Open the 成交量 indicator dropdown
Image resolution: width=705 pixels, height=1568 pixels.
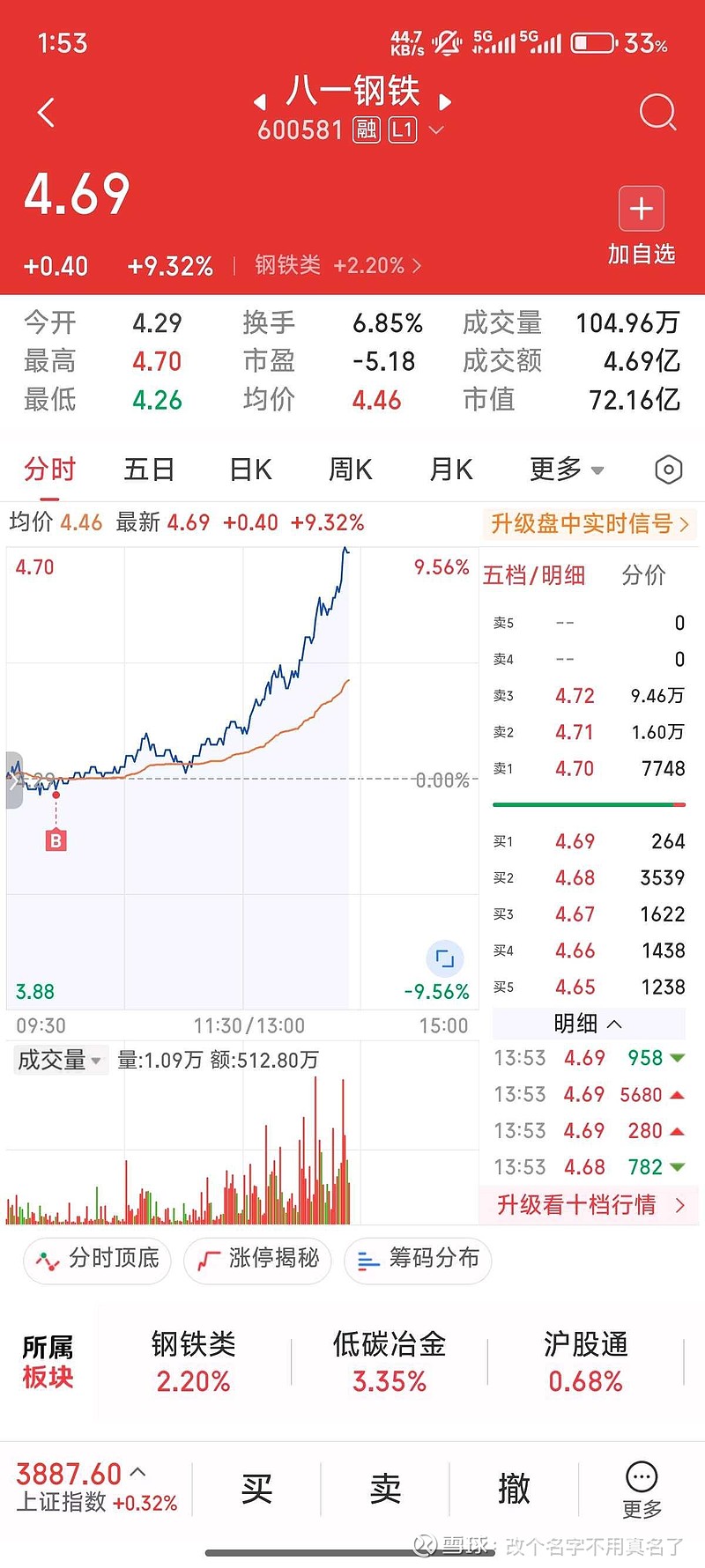coord(59,1060)
